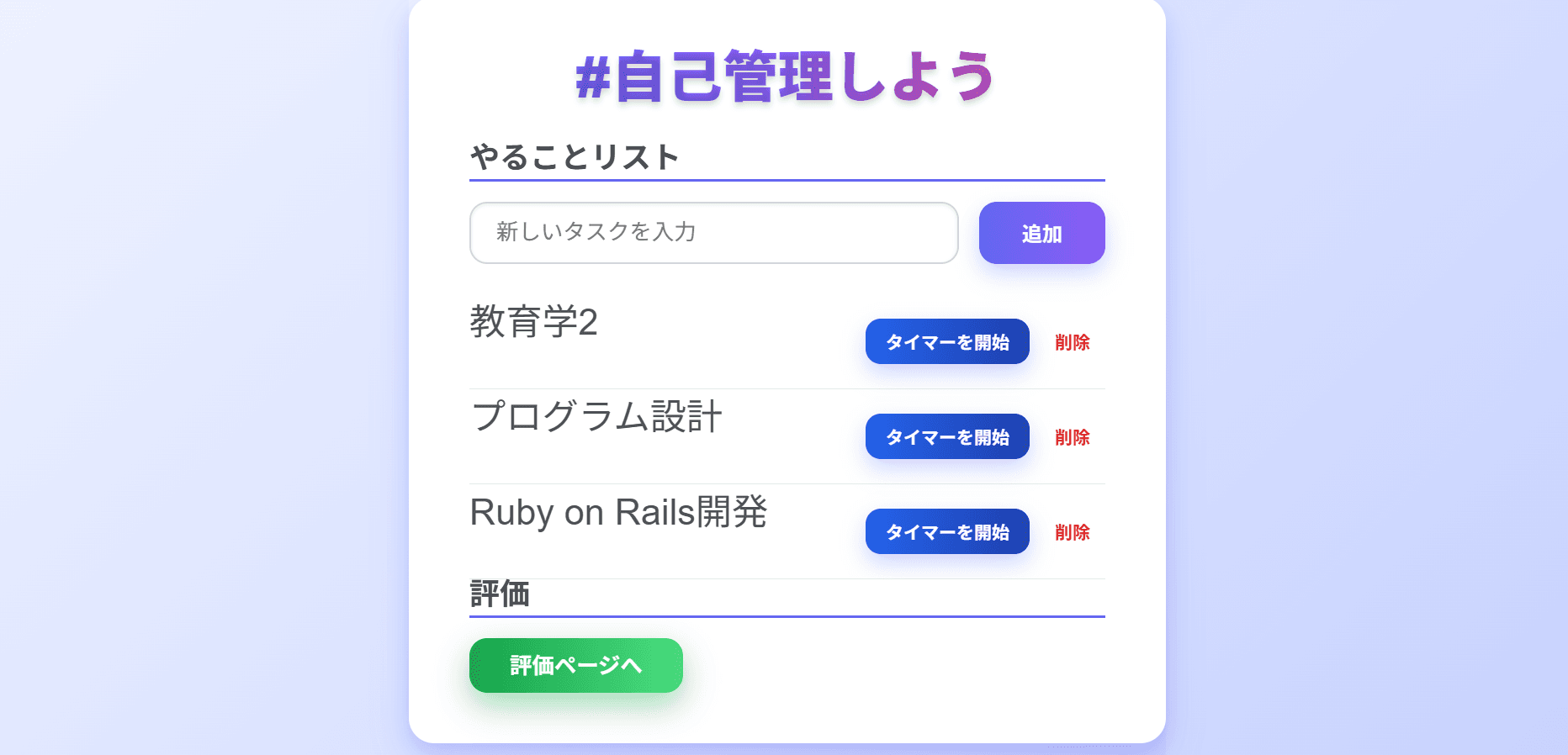Delete the 教育学2 task
This screenshot has height=755, width=1568.
coord(1073,342)
